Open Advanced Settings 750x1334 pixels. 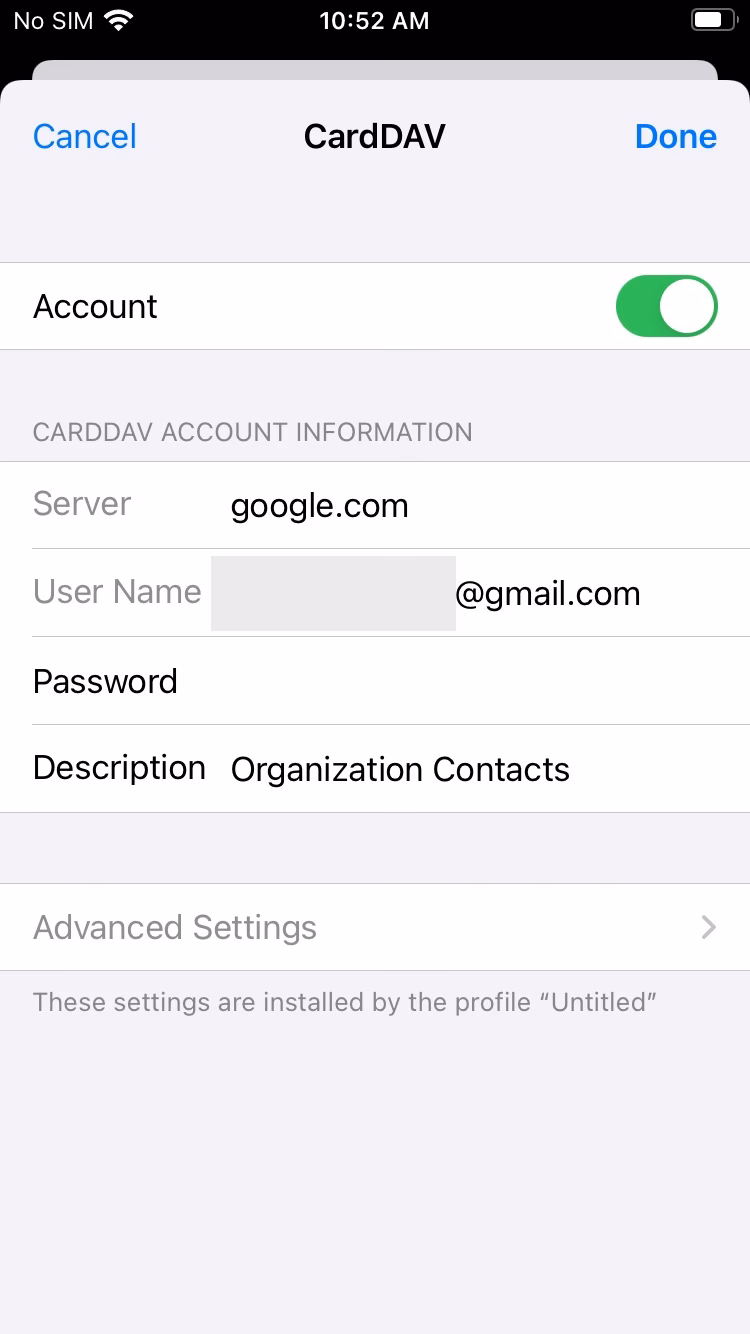pyautogui.click(x=375, y=927)
